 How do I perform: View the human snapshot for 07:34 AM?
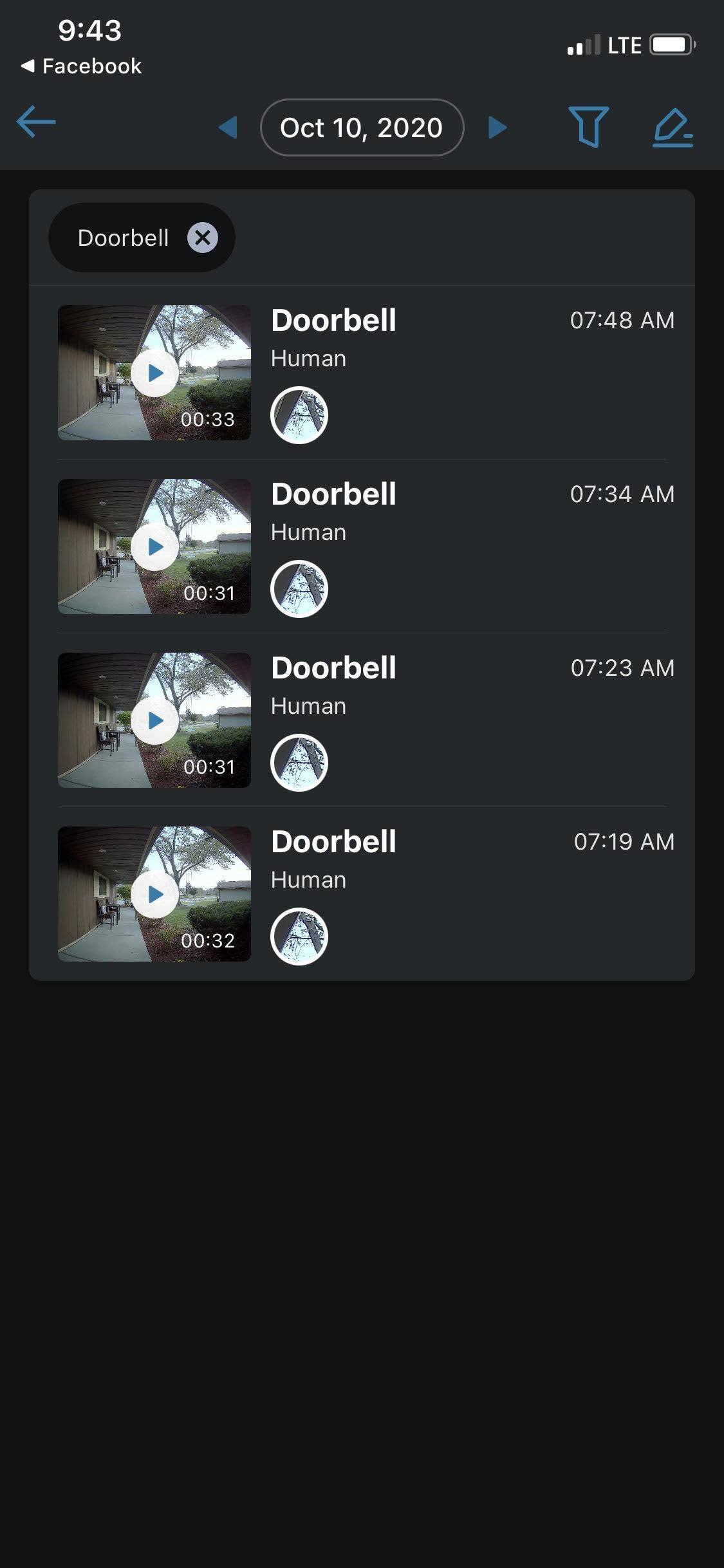[x=299, y=589]
